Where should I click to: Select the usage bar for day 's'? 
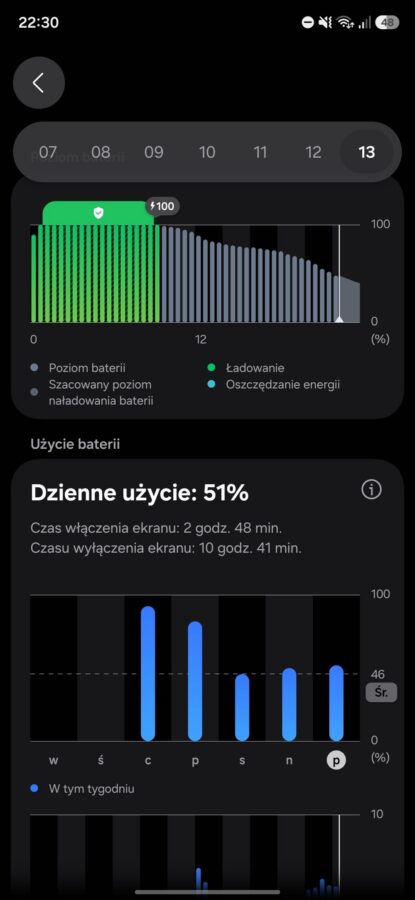(x=242, y=707)
